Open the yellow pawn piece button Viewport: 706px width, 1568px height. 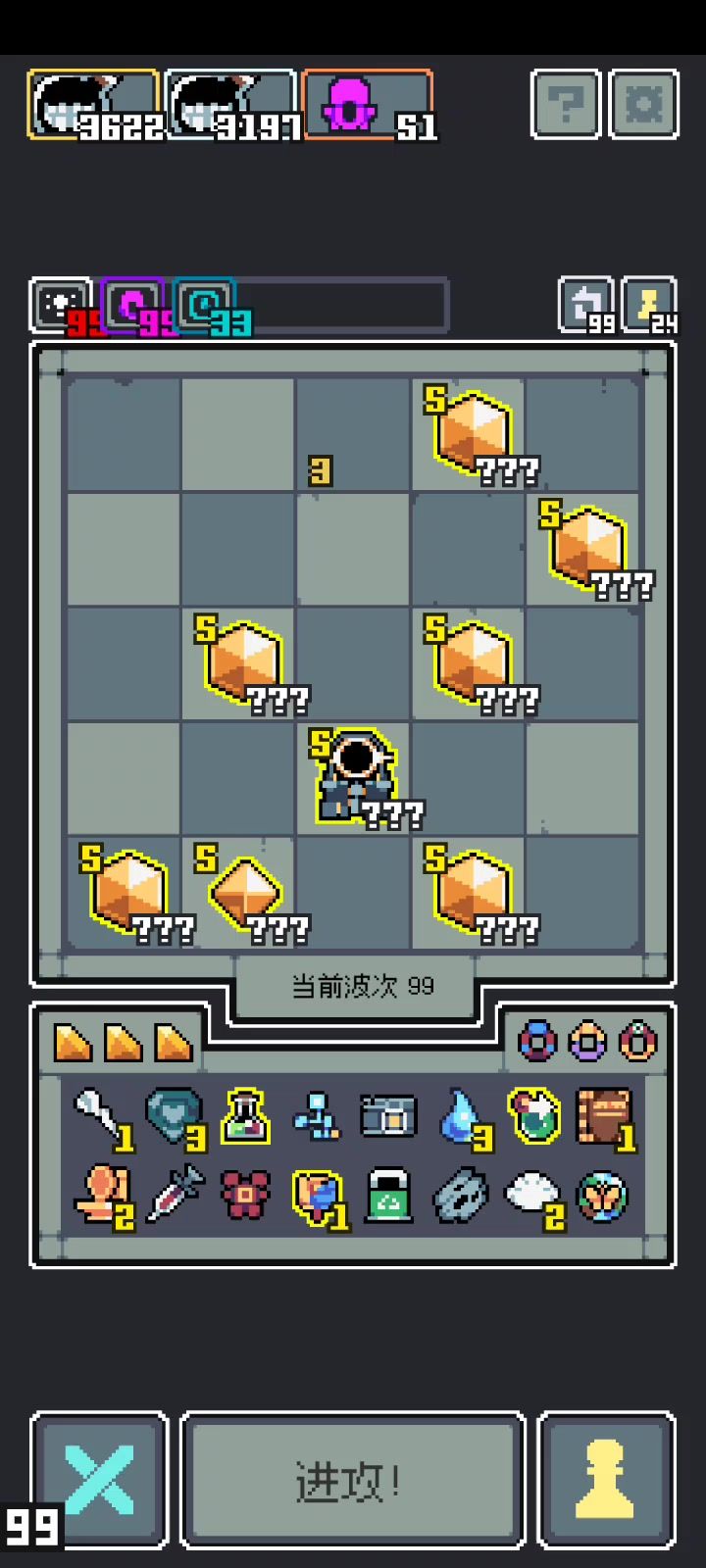607,1480
